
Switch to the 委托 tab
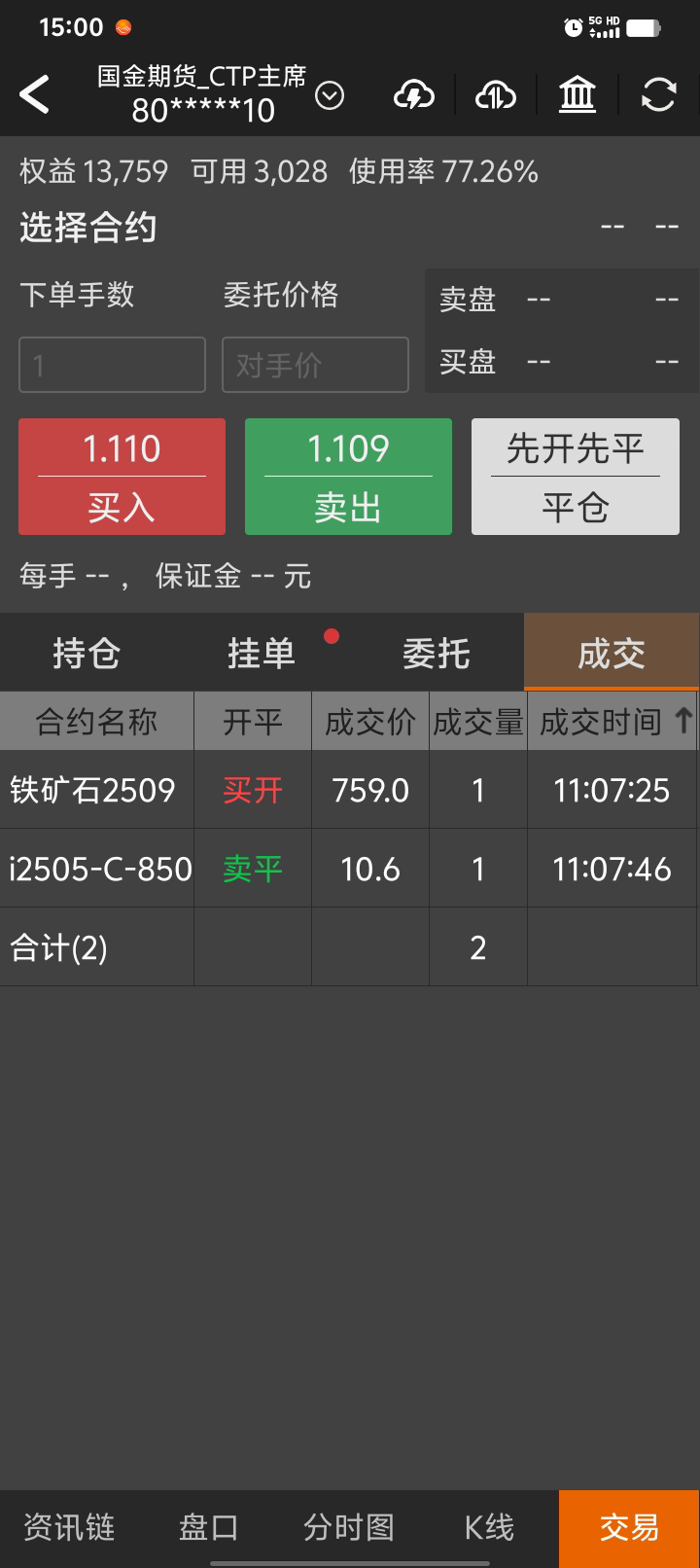coord(436,653)
